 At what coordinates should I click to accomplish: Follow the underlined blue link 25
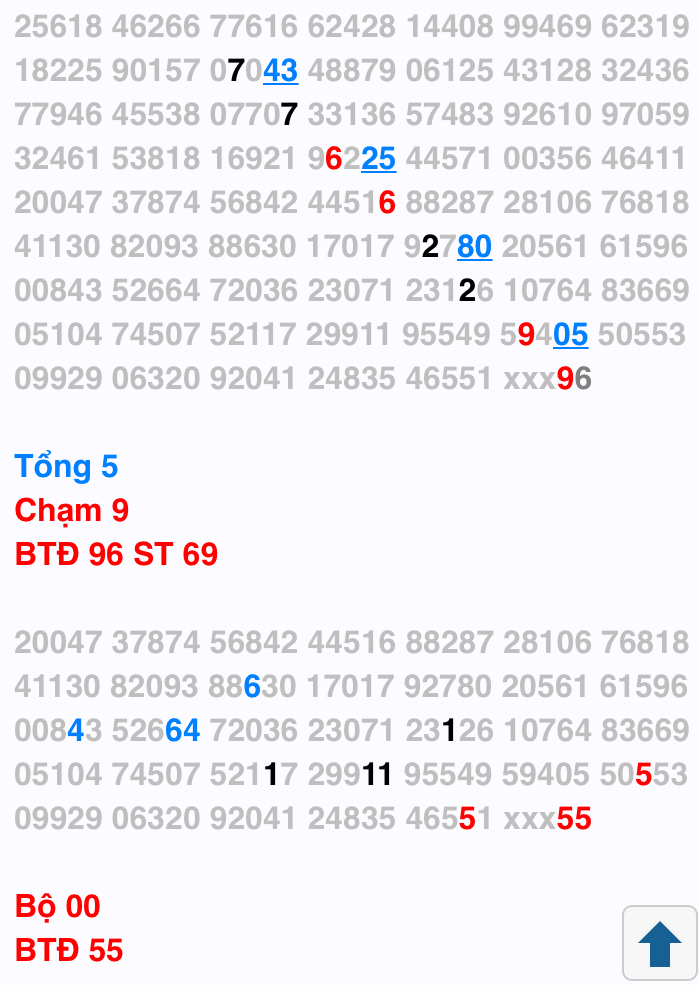pos(379,158)
